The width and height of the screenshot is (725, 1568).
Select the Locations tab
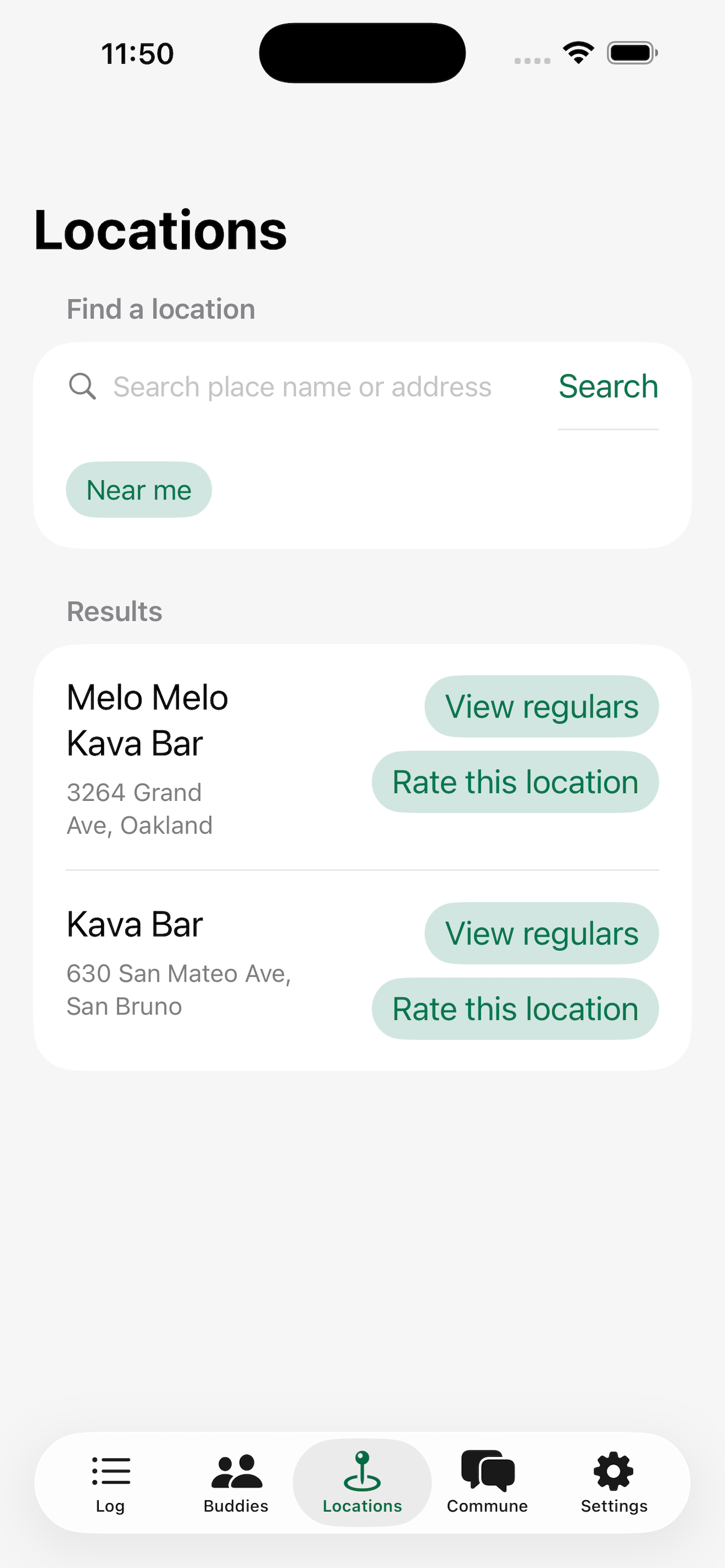362,1483
